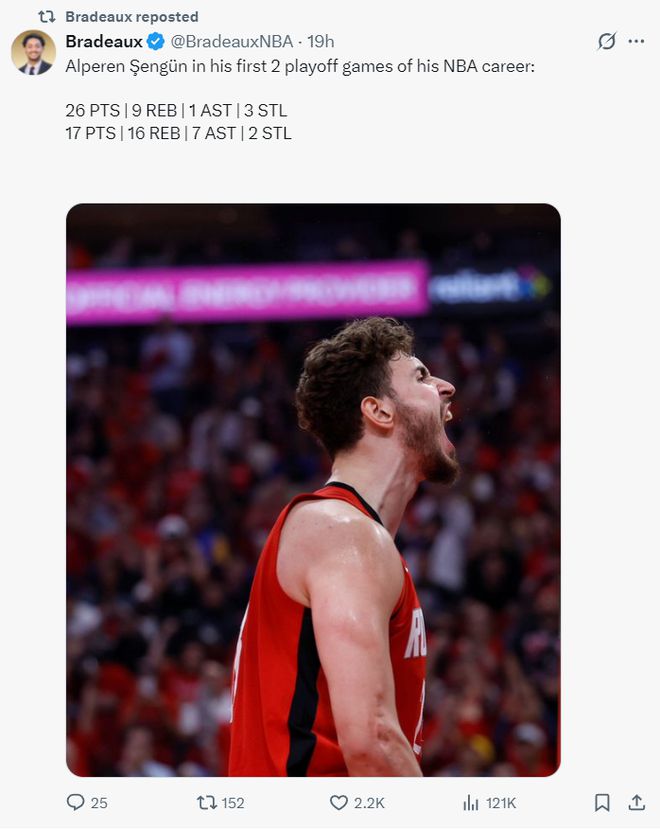Share the Bradeaux post
Viewport: 660px width, 829px height.
tap(636, 802)
